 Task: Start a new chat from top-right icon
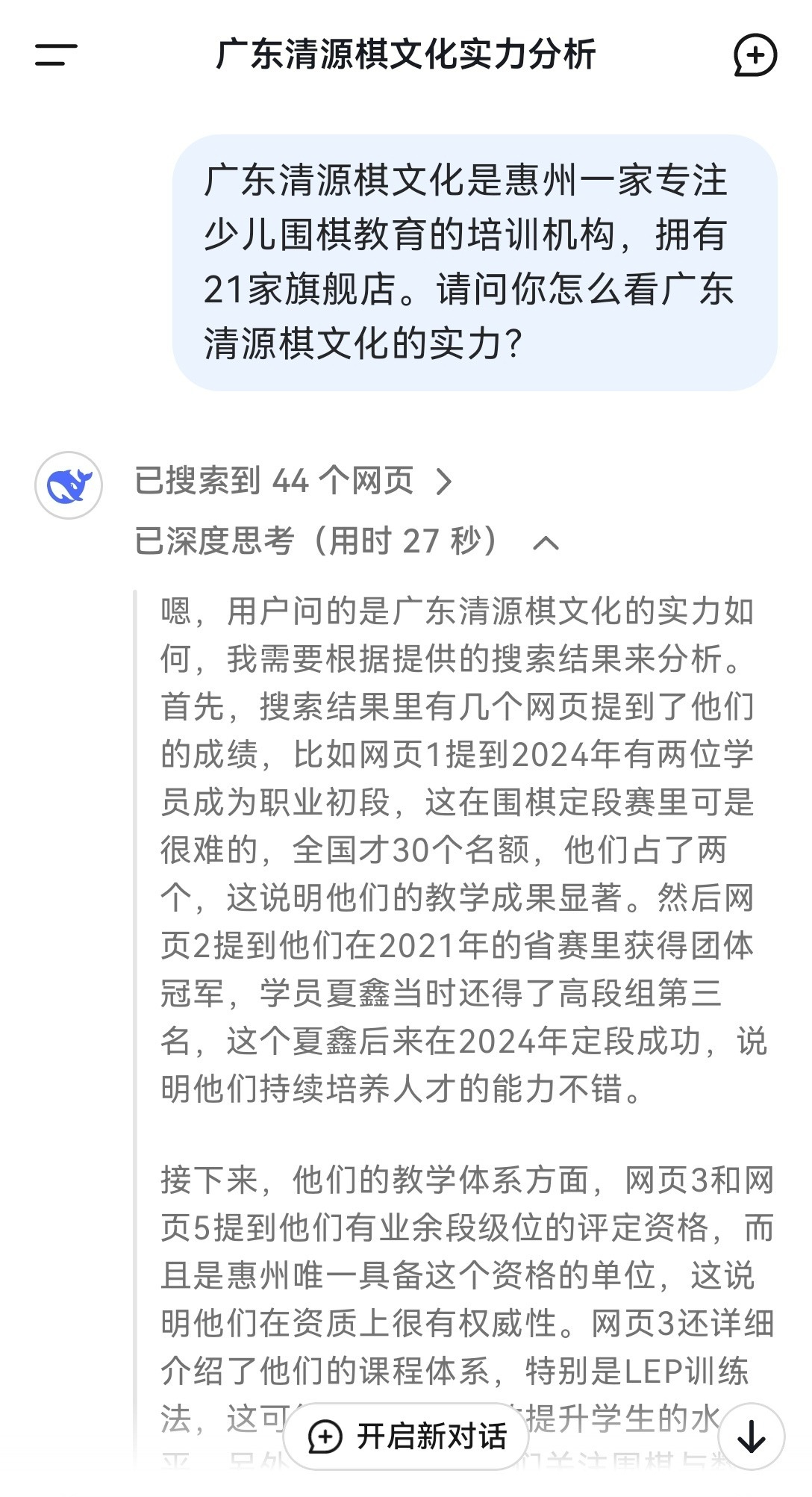[755, 55]
